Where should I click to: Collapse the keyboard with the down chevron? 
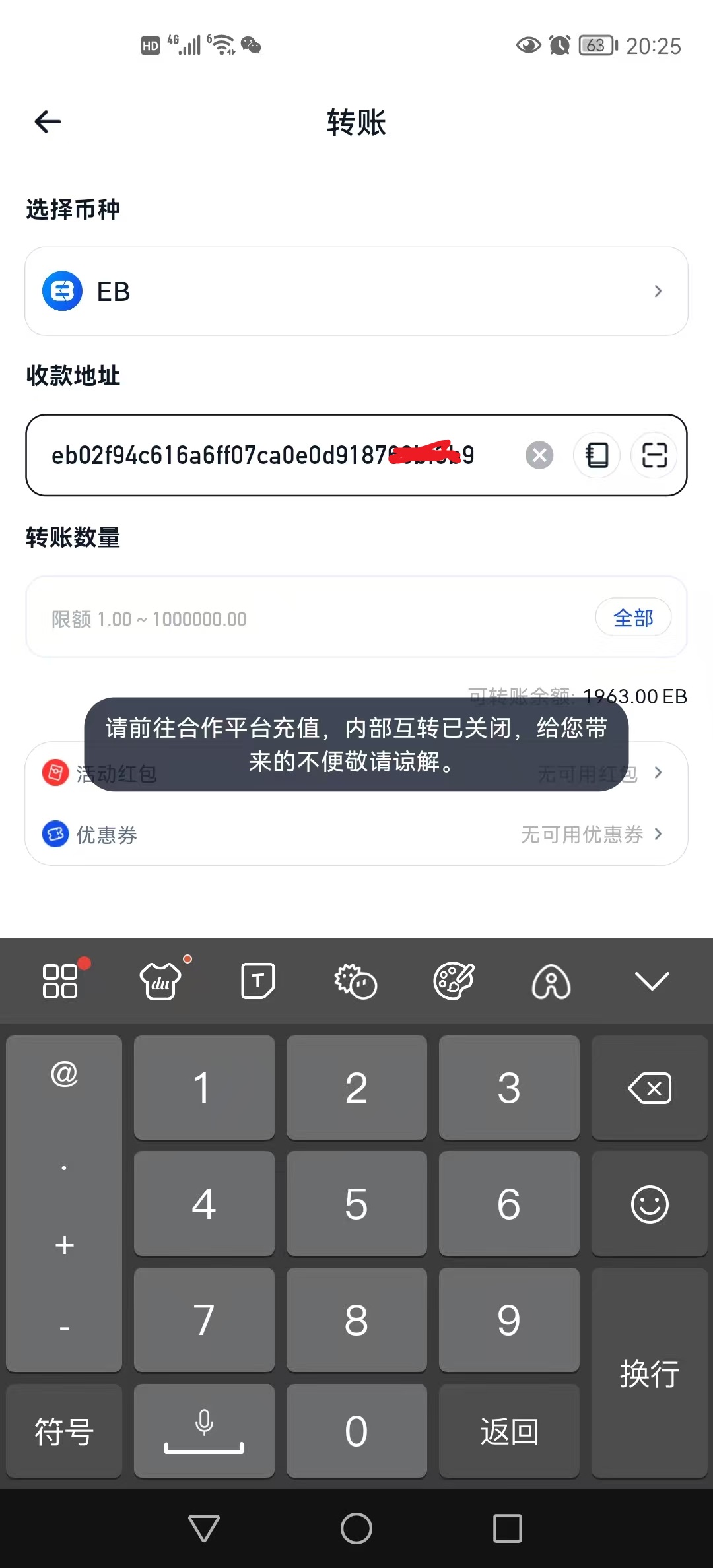pyautogui.click(x=652, y=981)
